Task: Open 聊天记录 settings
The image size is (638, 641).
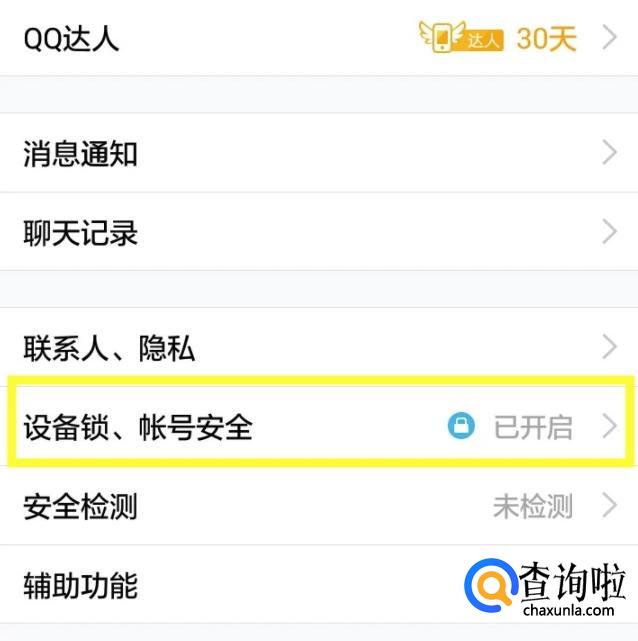Action: (x=319, y=231)
